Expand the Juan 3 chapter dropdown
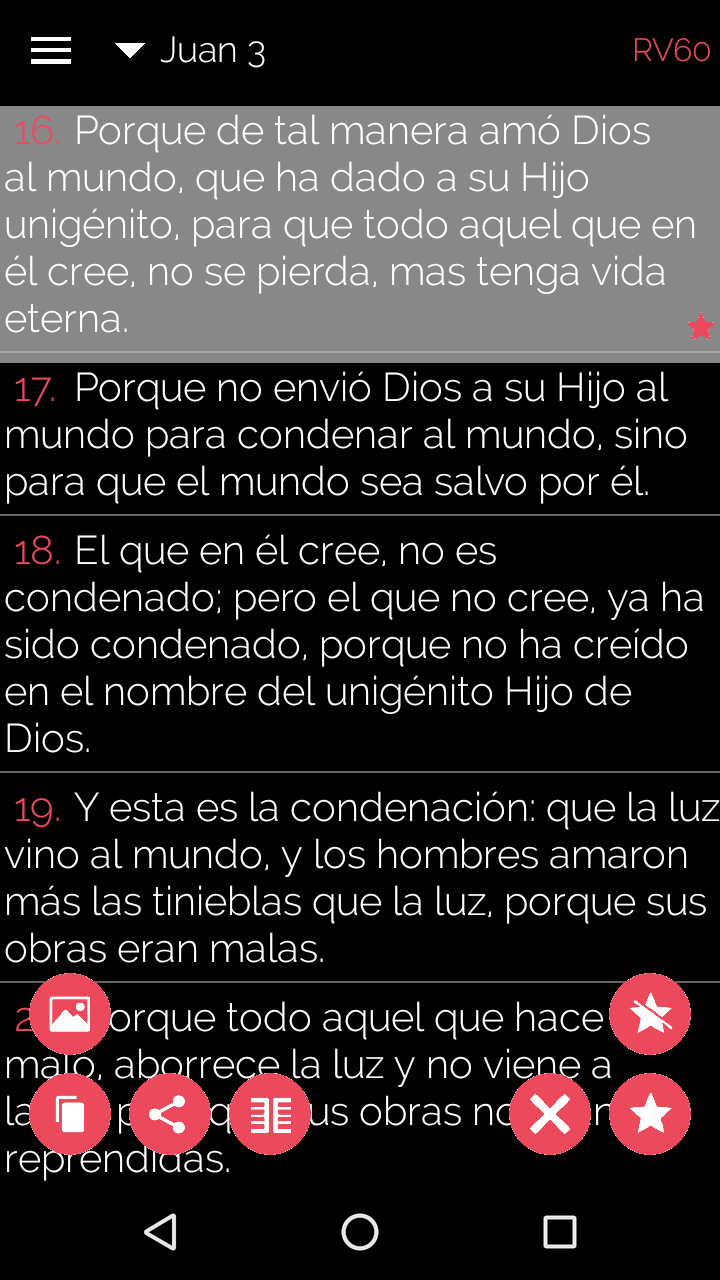The width and height of the screenshot is (720, 1280). click(x=189, y=50)
